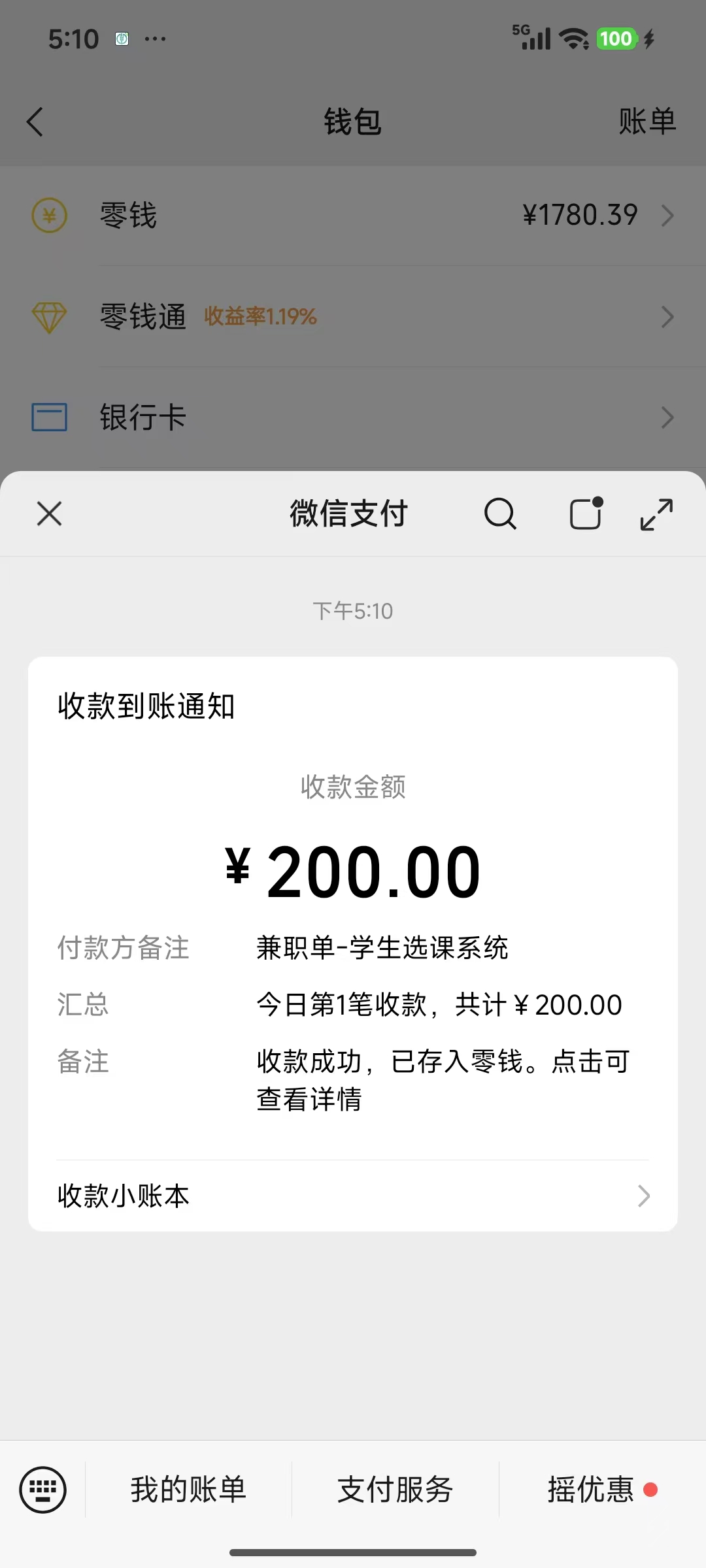The width and height of the screenshot is (706, 1568).
Task: Go back using the top-left arrow
Action: click(x=35, y=122)
